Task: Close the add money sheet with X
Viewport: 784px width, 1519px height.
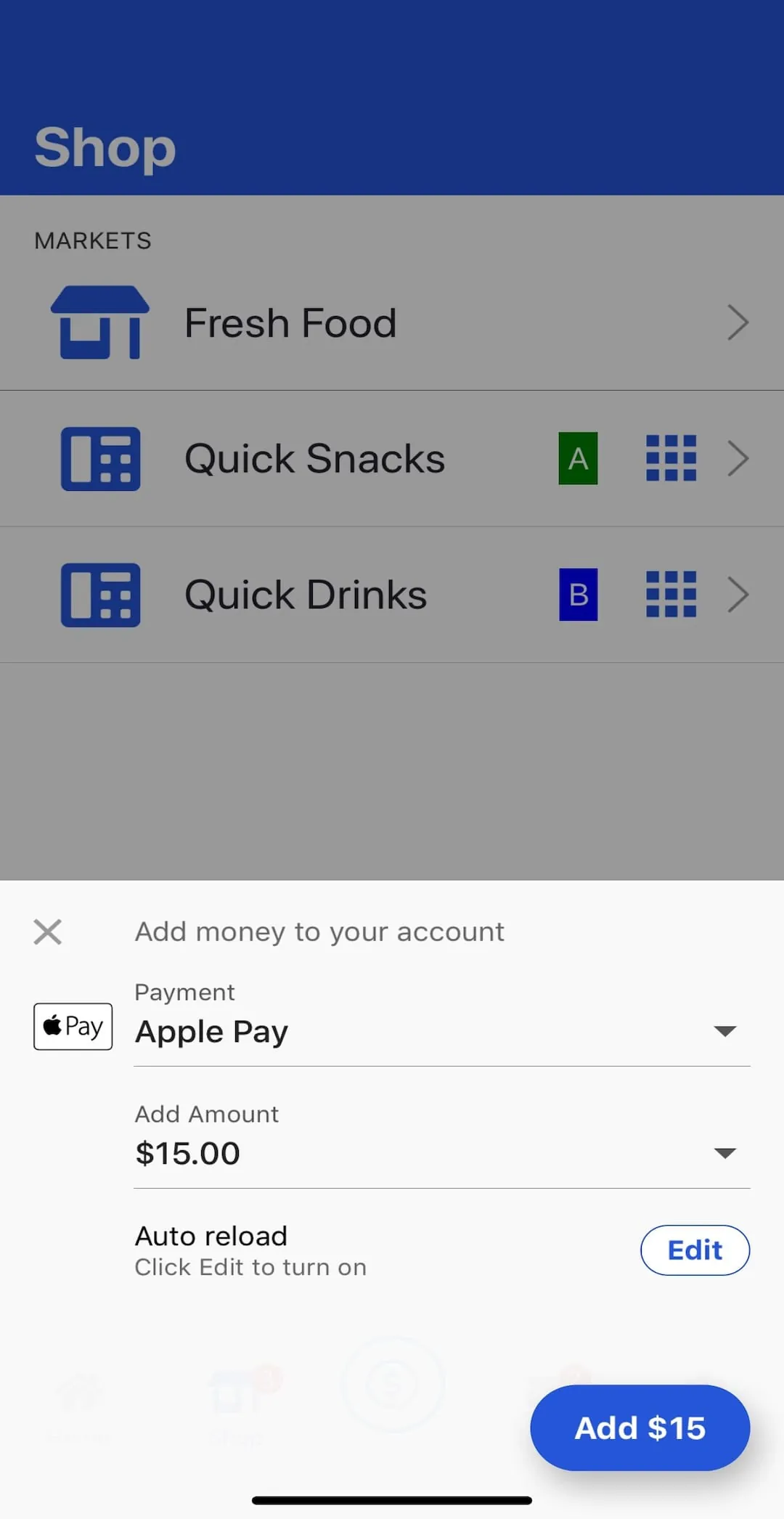Action: click(x=47, y=931)
